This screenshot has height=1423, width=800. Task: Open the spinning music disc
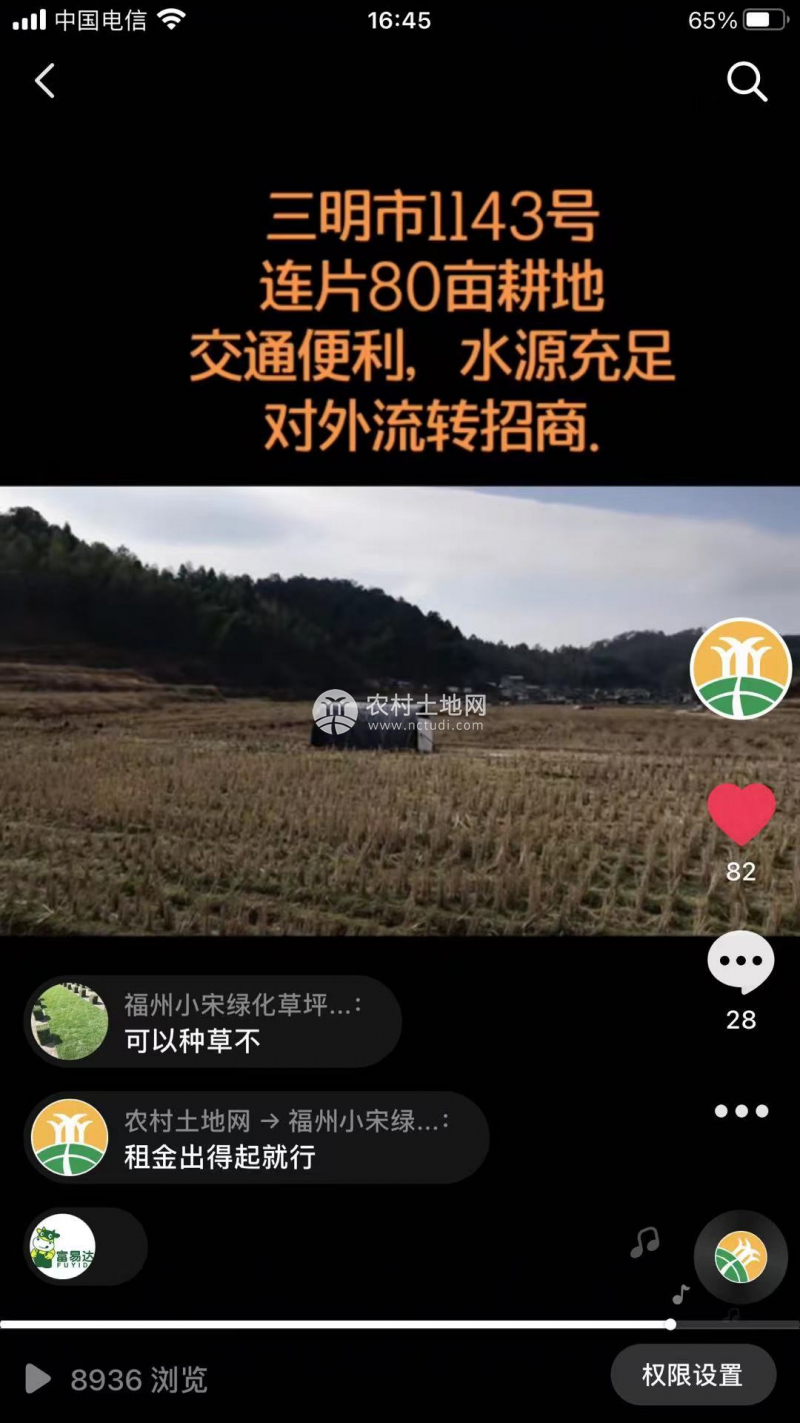point(741,1257)
